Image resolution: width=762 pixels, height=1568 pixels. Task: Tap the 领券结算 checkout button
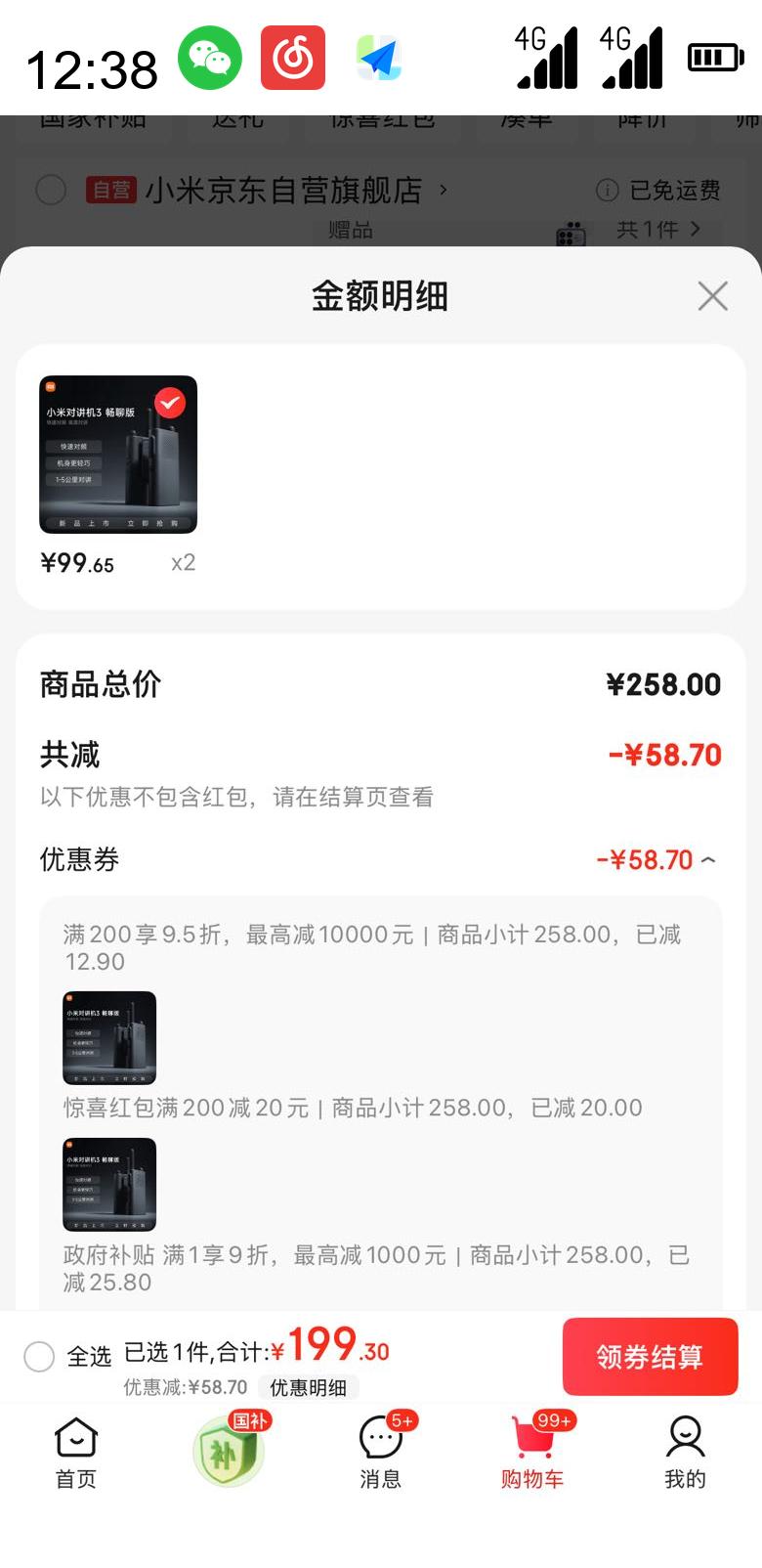(650, 1357)
